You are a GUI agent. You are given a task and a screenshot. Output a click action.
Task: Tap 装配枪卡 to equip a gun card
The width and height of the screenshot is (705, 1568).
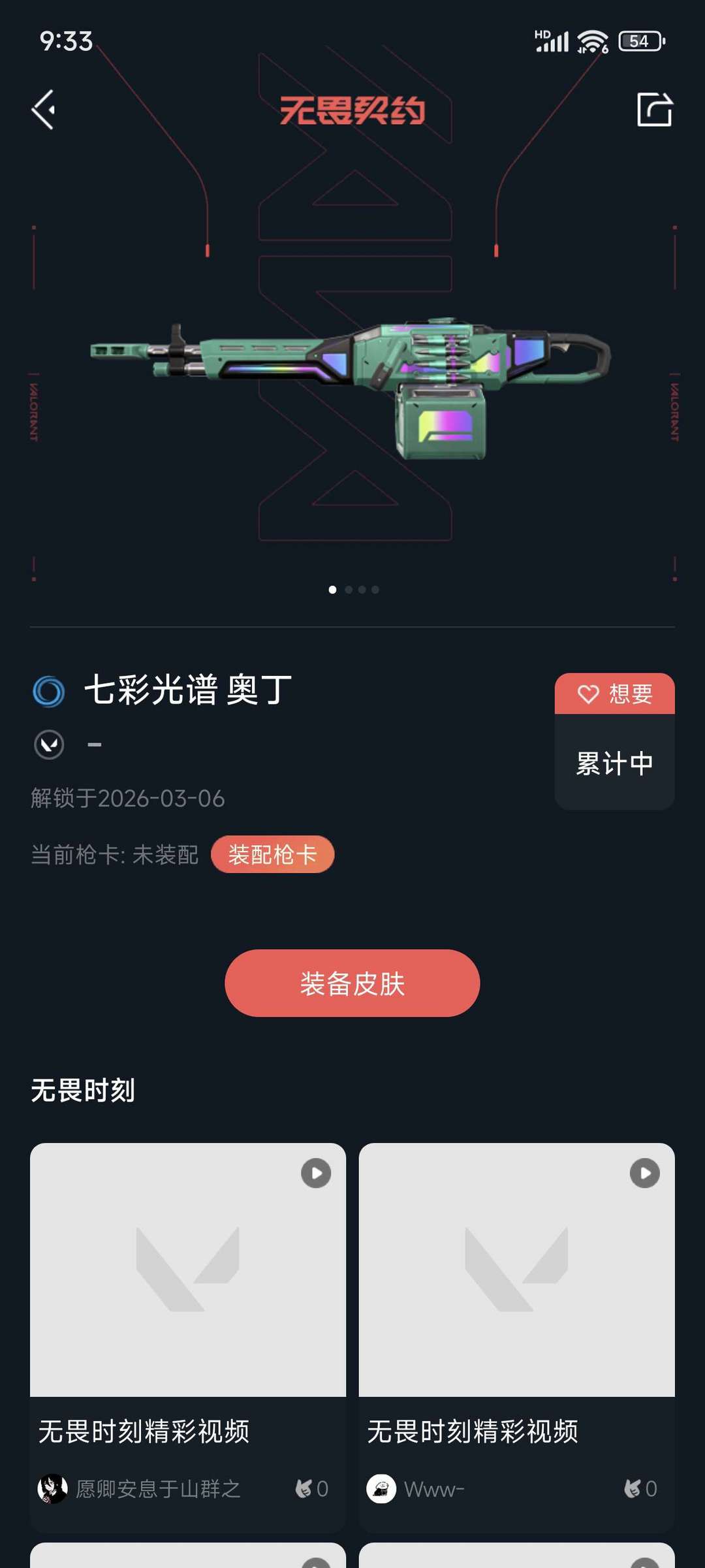coord(272,854)
